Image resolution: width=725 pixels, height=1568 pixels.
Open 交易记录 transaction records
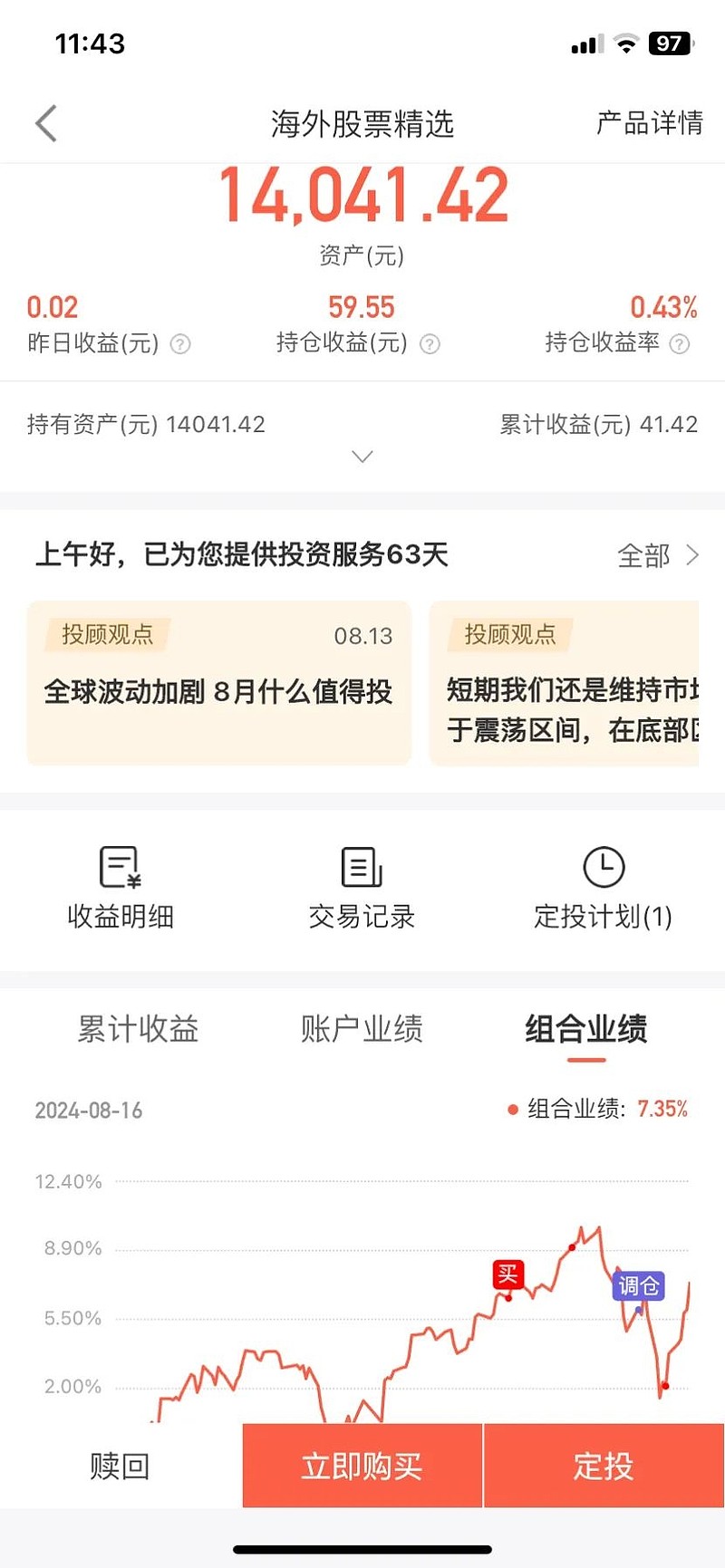click(x=362, y=890)
